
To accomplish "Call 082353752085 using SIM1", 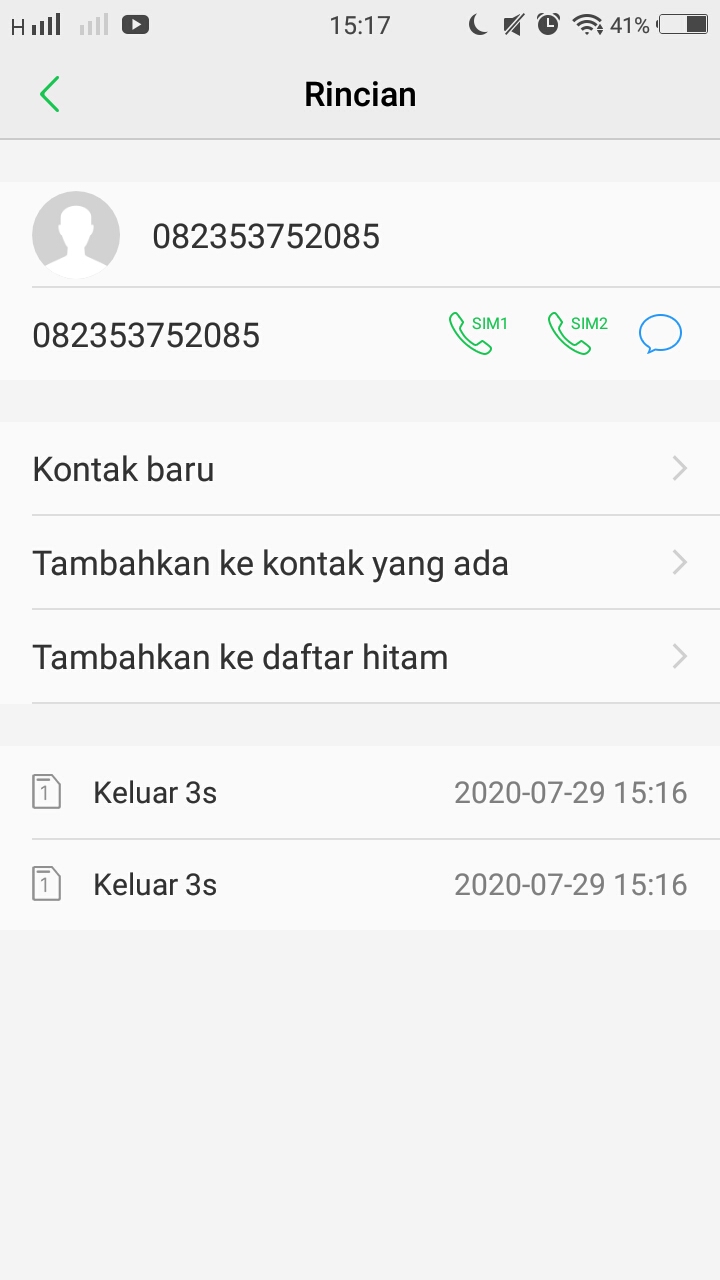I will tap(476, 334).
